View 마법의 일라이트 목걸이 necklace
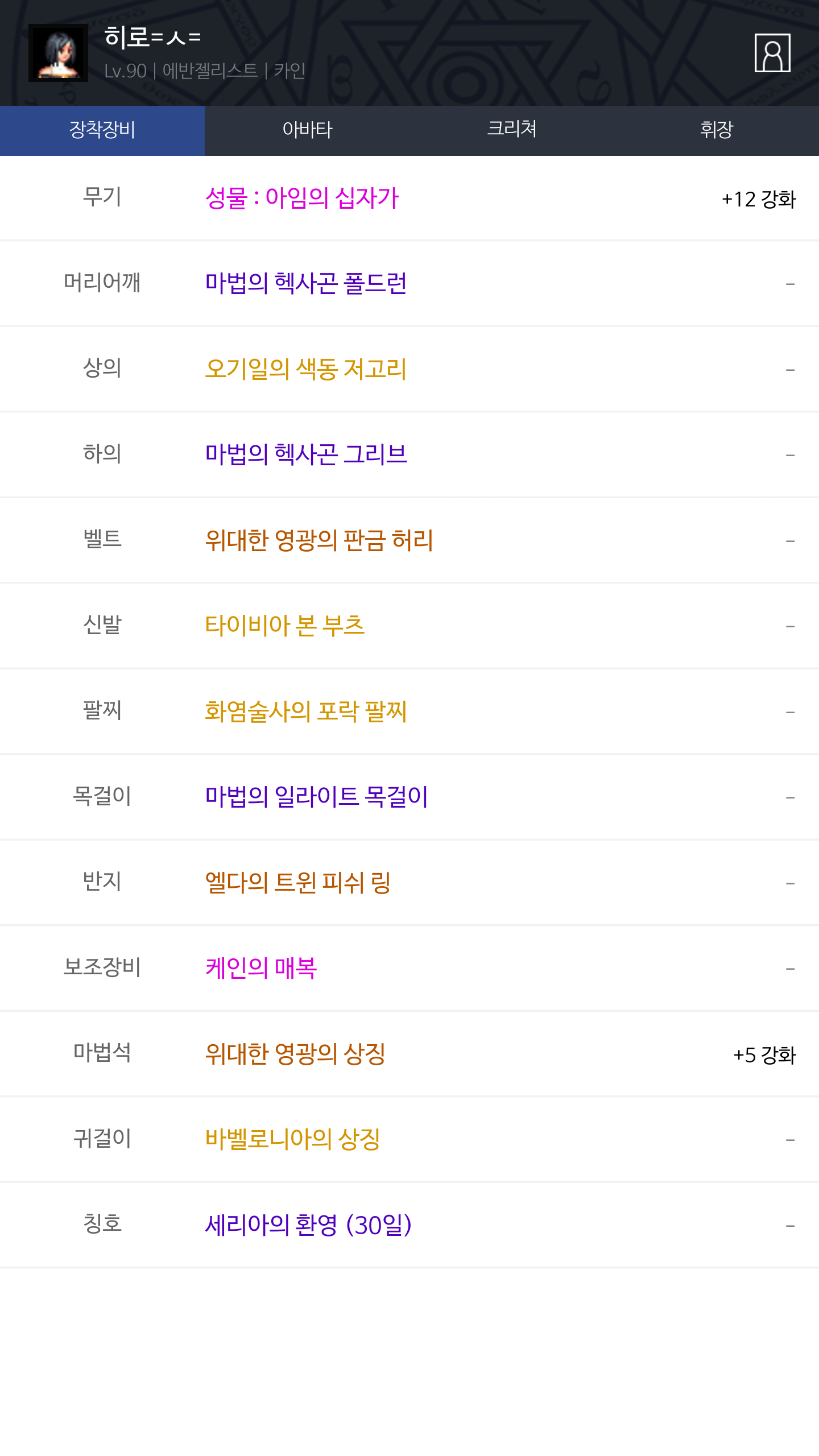 (316, 797)
